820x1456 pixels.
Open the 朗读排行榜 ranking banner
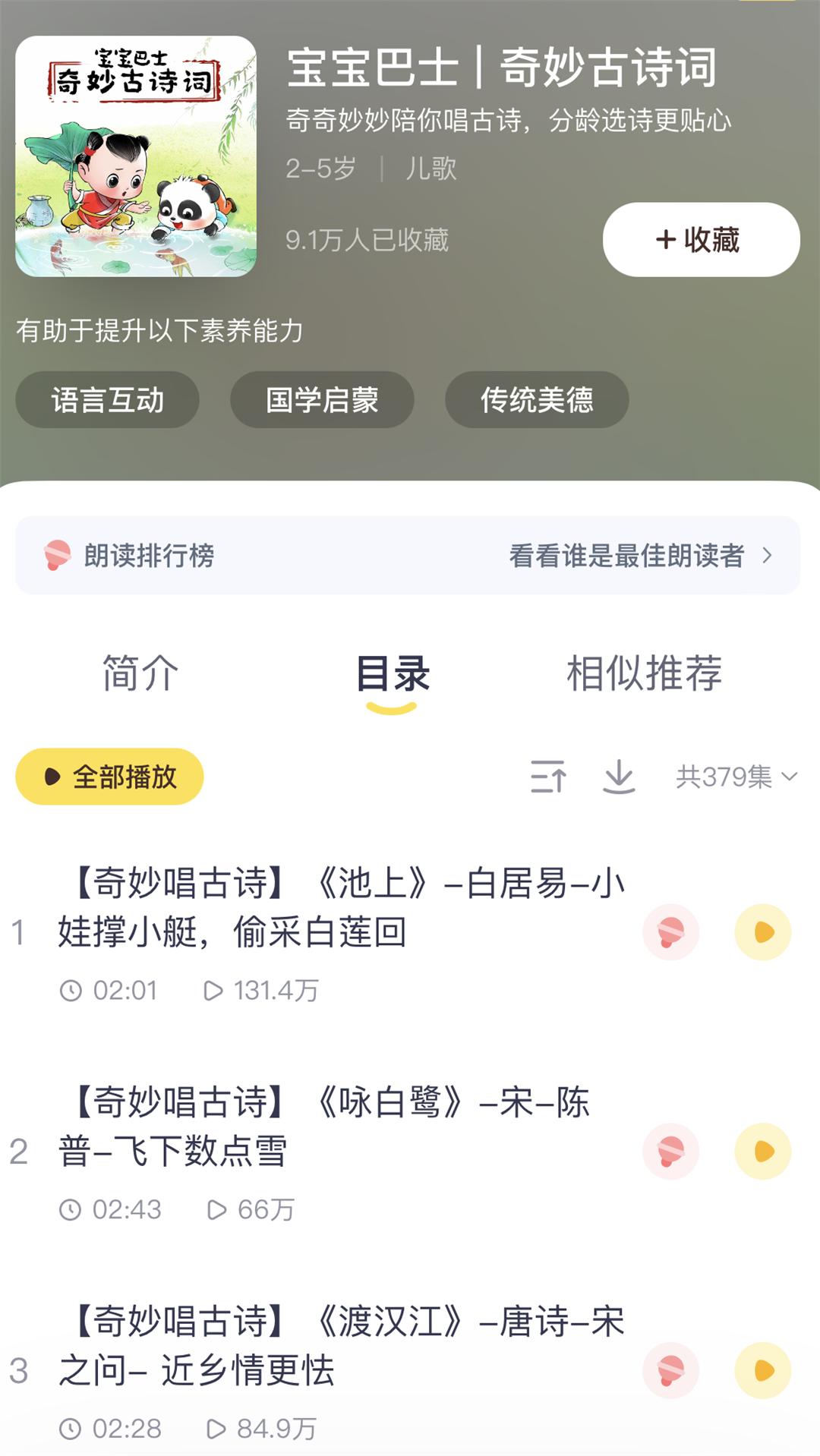click(408, 556)
